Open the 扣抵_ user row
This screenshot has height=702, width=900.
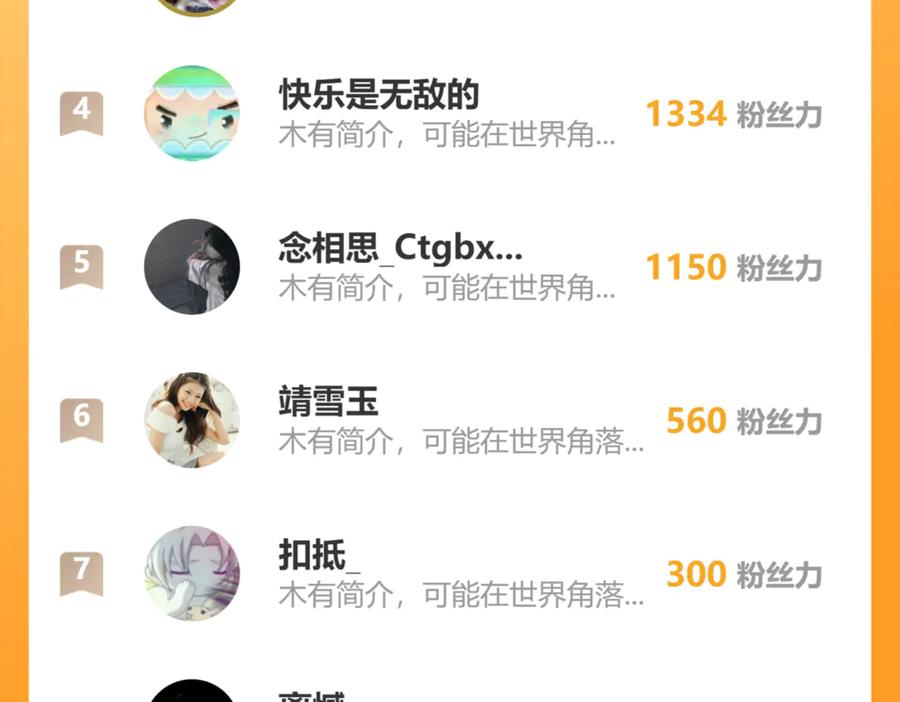coord(449,573)
